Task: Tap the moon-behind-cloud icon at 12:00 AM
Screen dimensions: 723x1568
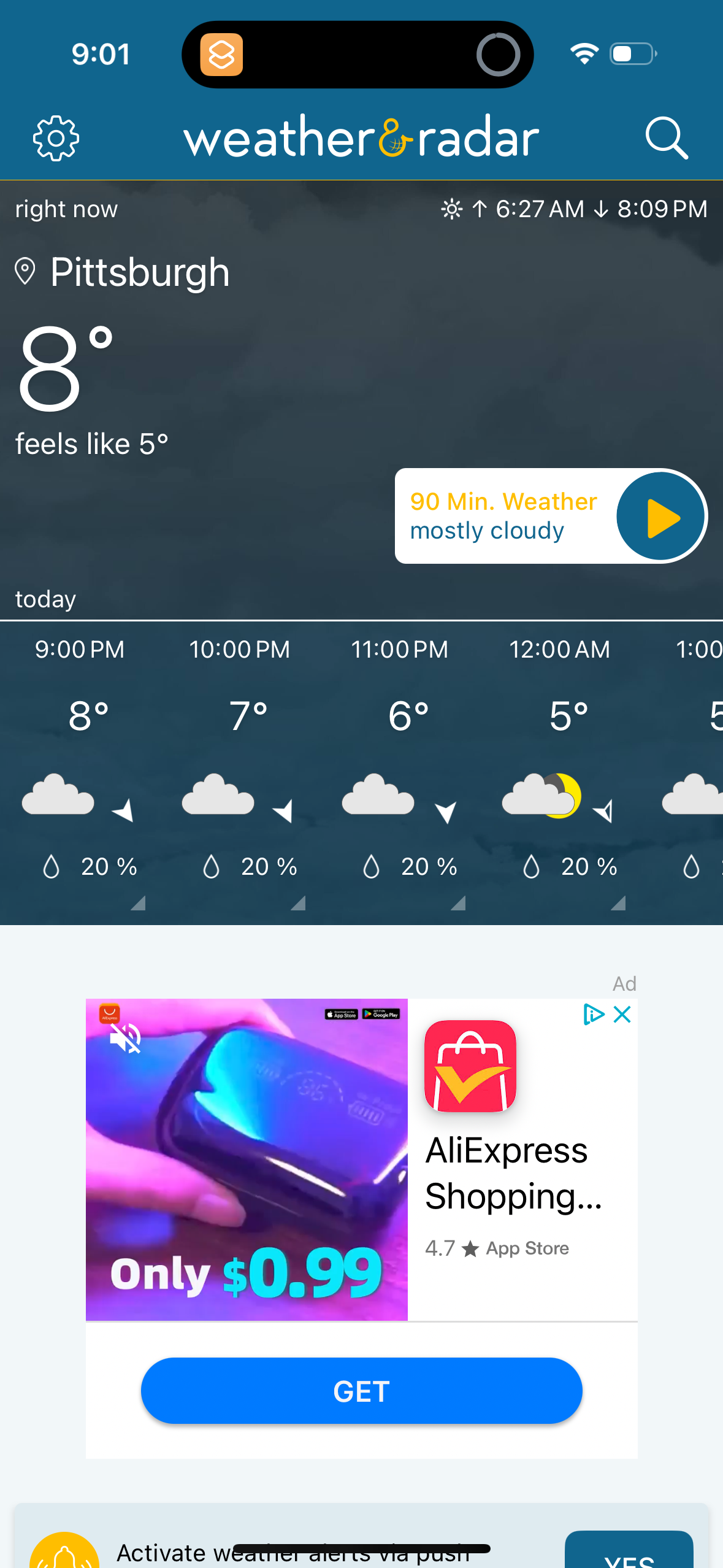Action: click(543, 797)
